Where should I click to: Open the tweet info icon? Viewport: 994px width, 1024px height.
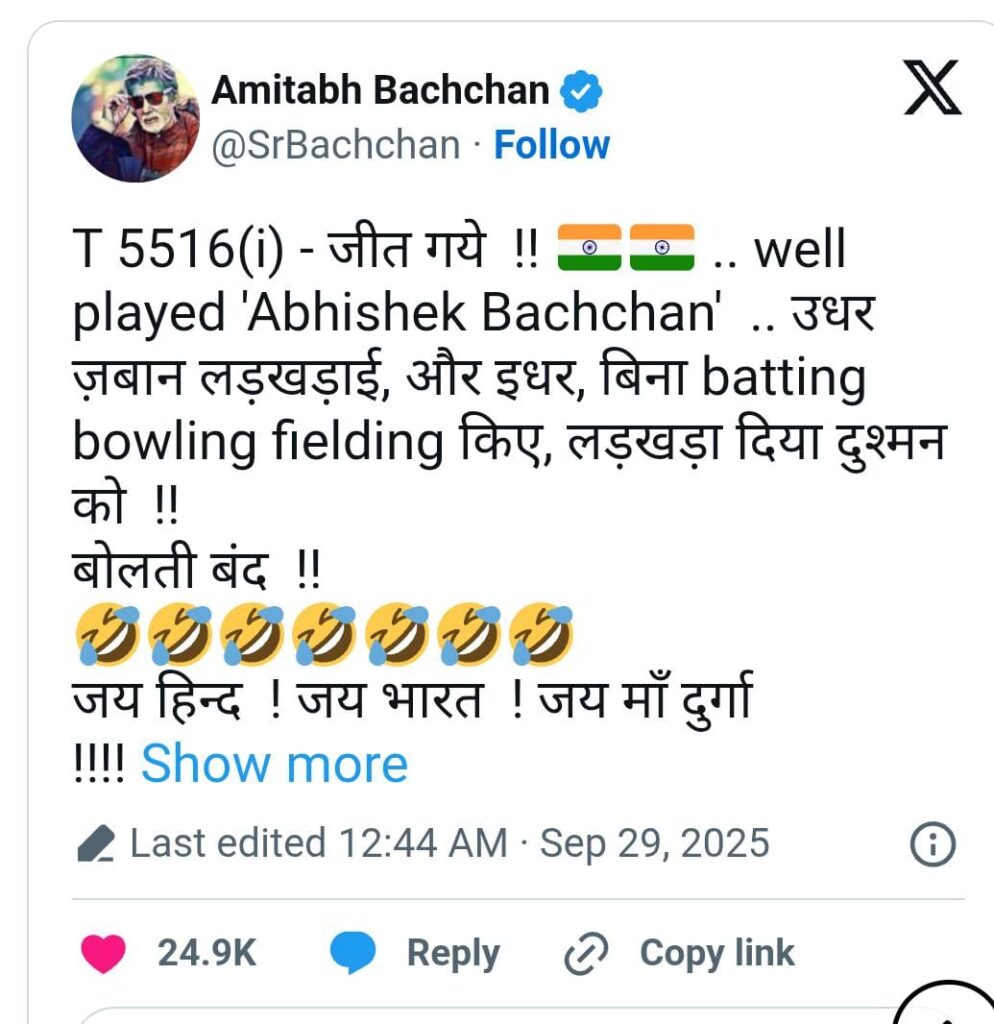(x=932, y=846)
